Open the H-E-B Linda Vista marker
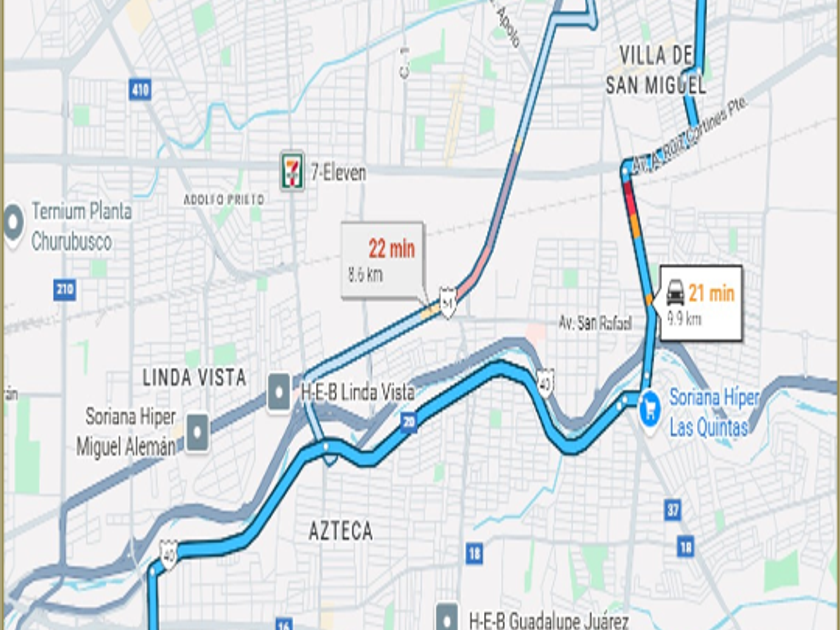Screen dimensions: 840x630 point(279,393)
